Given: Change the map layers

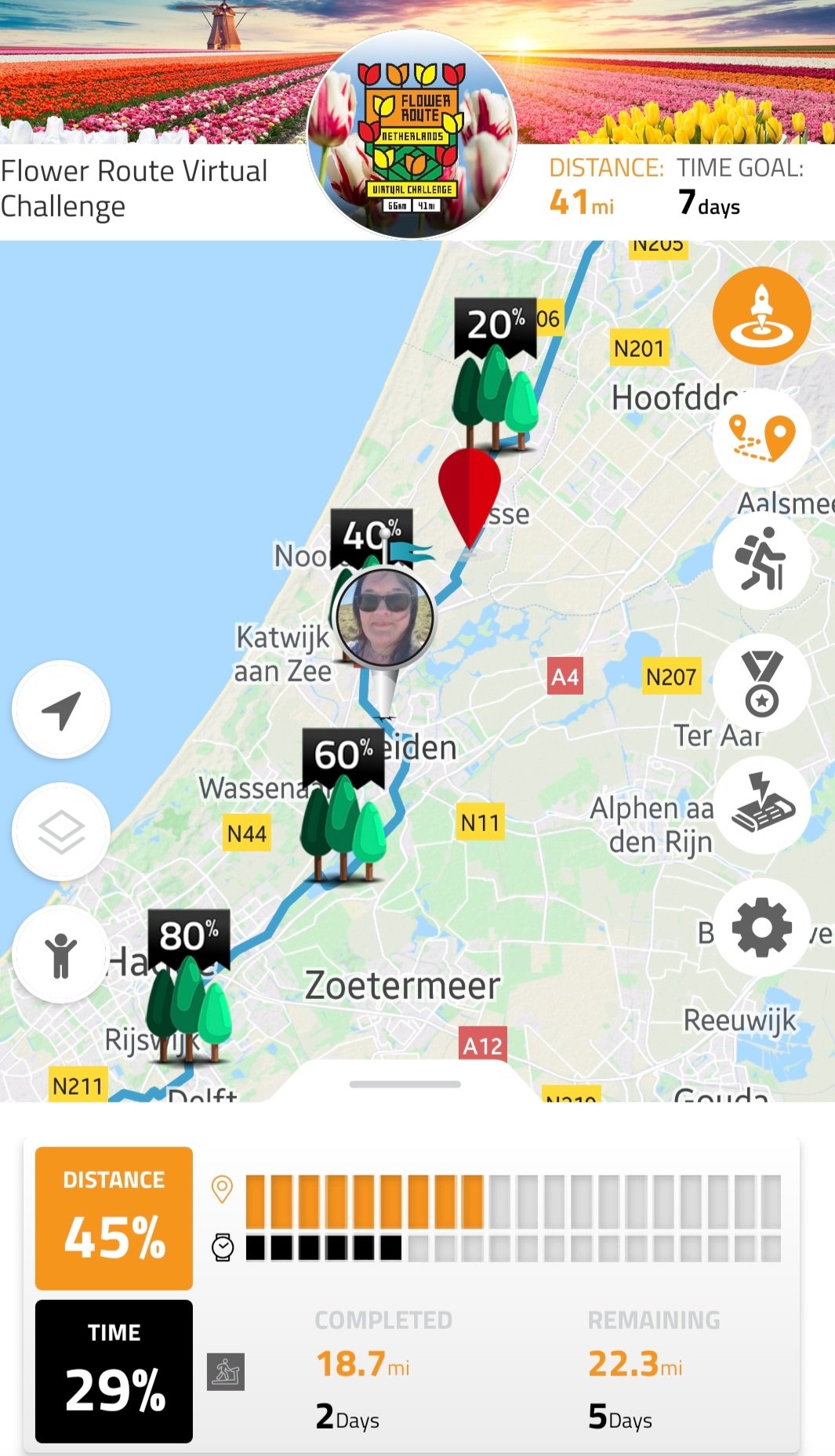Looking at the screenshot, I should tap(61, 832).
